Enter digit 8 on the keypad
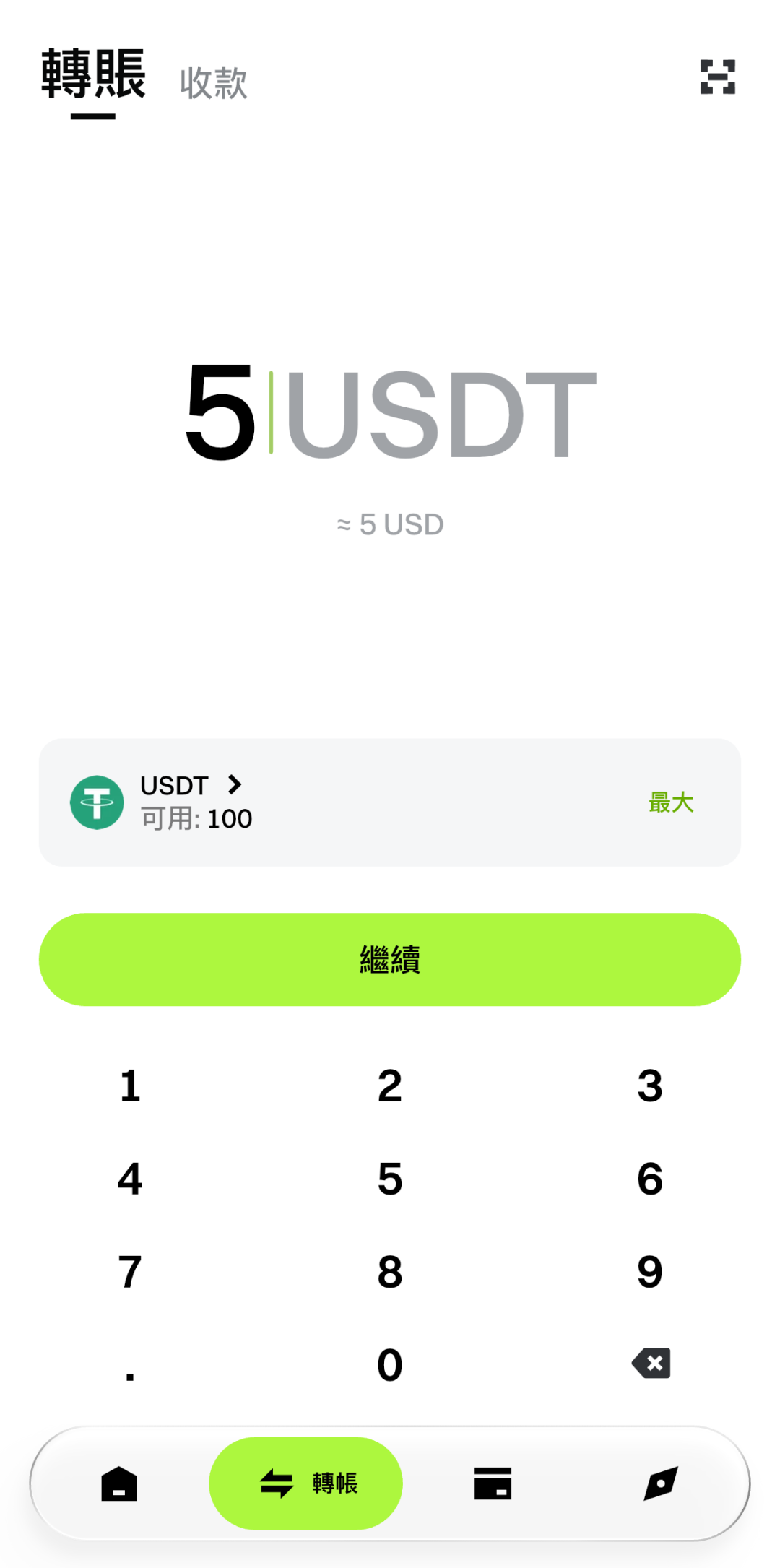Screen dimensions: 780x1568 point(390,1272)
